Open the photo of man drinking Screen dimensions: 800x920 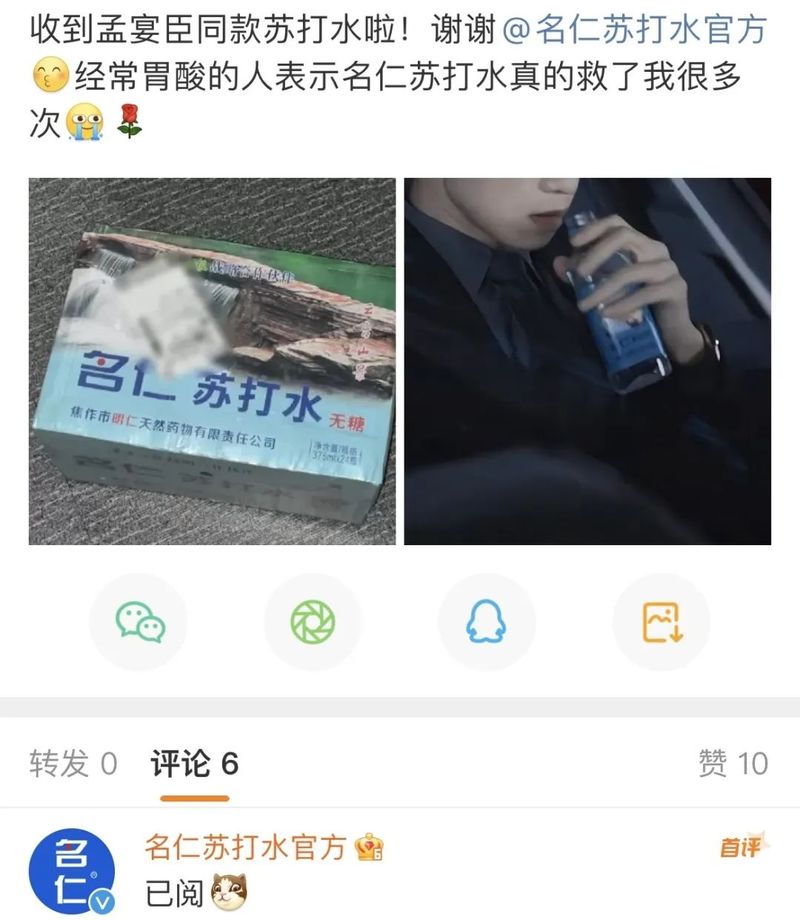[x=587, y=361]
